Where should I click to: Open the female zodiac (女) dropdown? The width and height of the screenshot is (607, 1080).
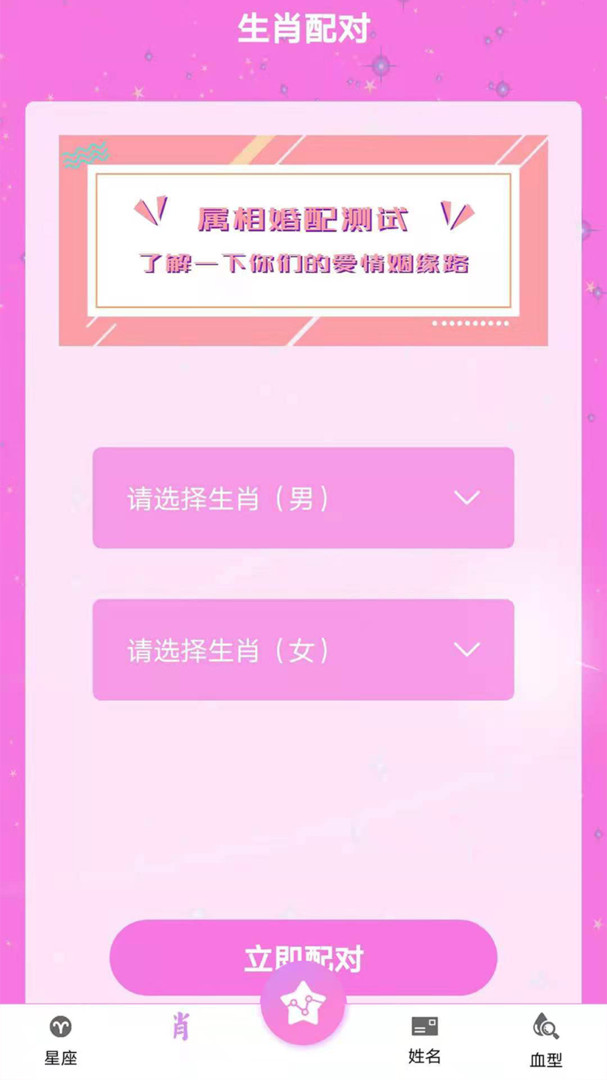click(x=303, y=650)
